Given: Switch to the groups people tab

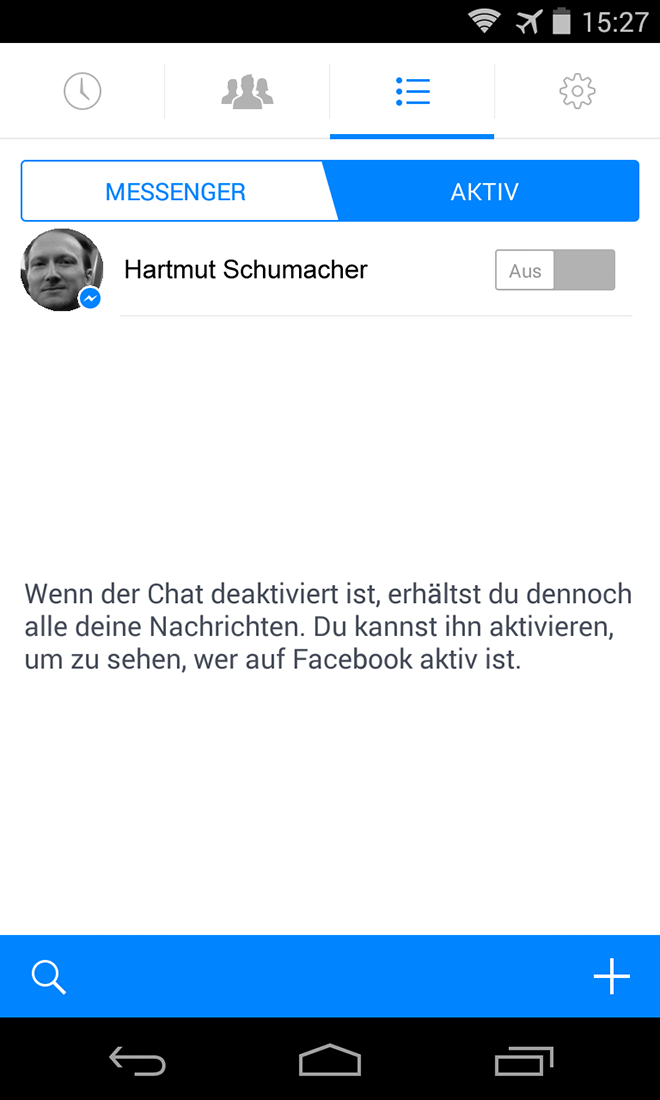Looking at the screenshot, I should point(247,91).
